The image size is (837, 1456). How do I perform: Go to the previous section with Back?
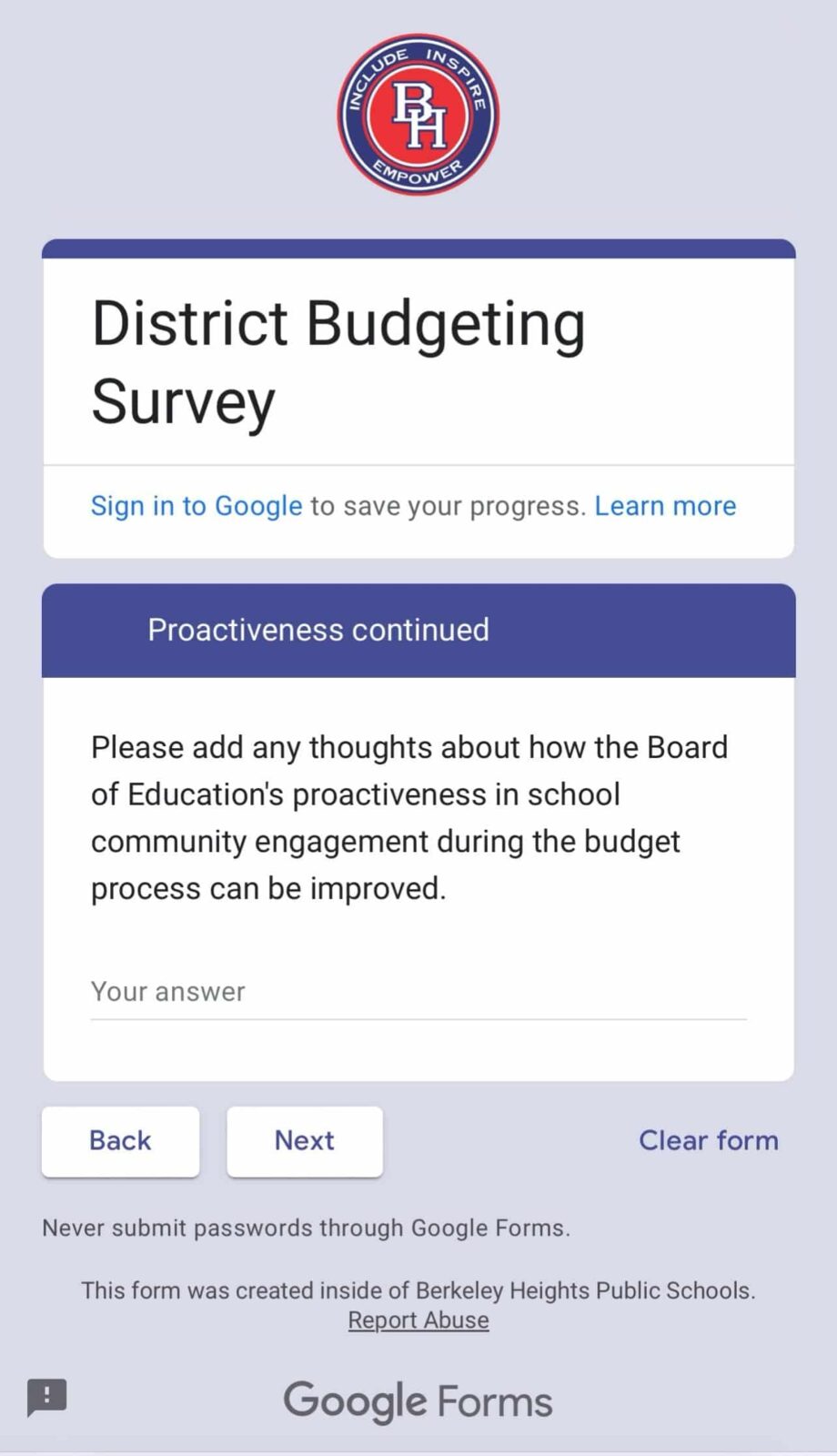click(x=120, y=1141)
